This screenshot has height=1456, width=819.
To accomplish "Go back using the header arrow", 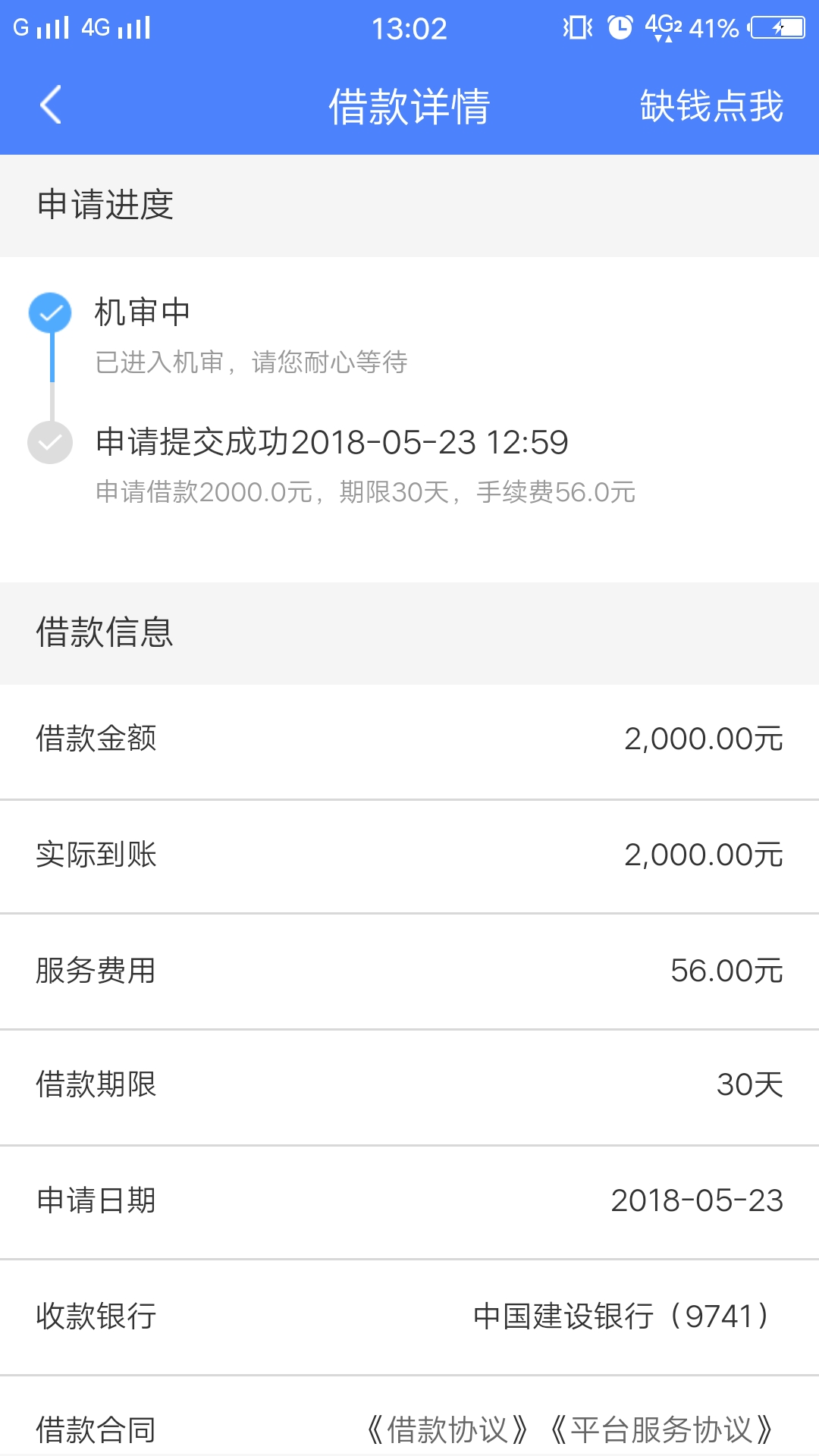I will pos(51,105).
